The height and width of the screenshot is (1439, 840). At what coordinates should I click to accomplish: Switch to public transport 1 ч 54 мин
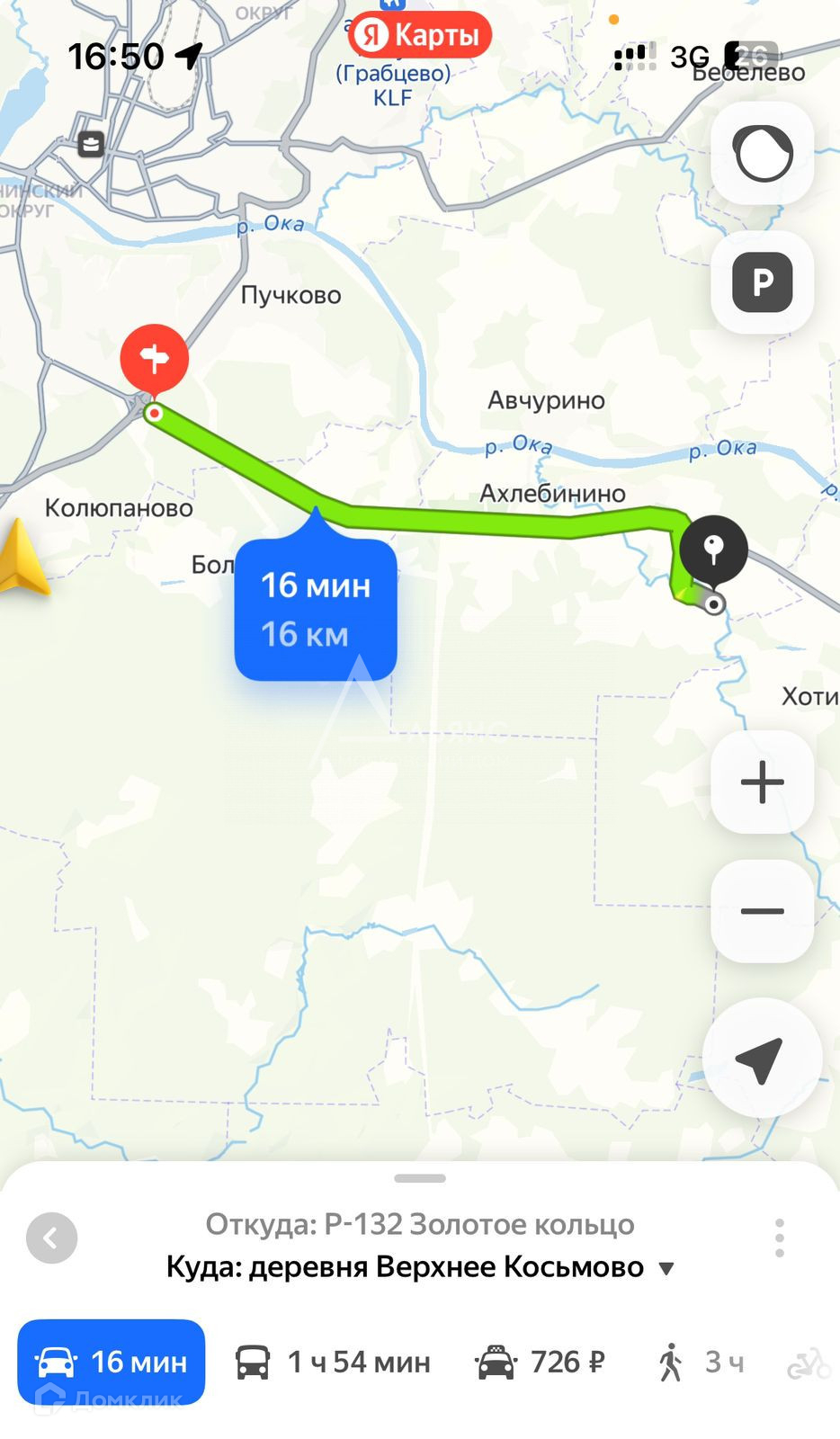click(333, 1362)
